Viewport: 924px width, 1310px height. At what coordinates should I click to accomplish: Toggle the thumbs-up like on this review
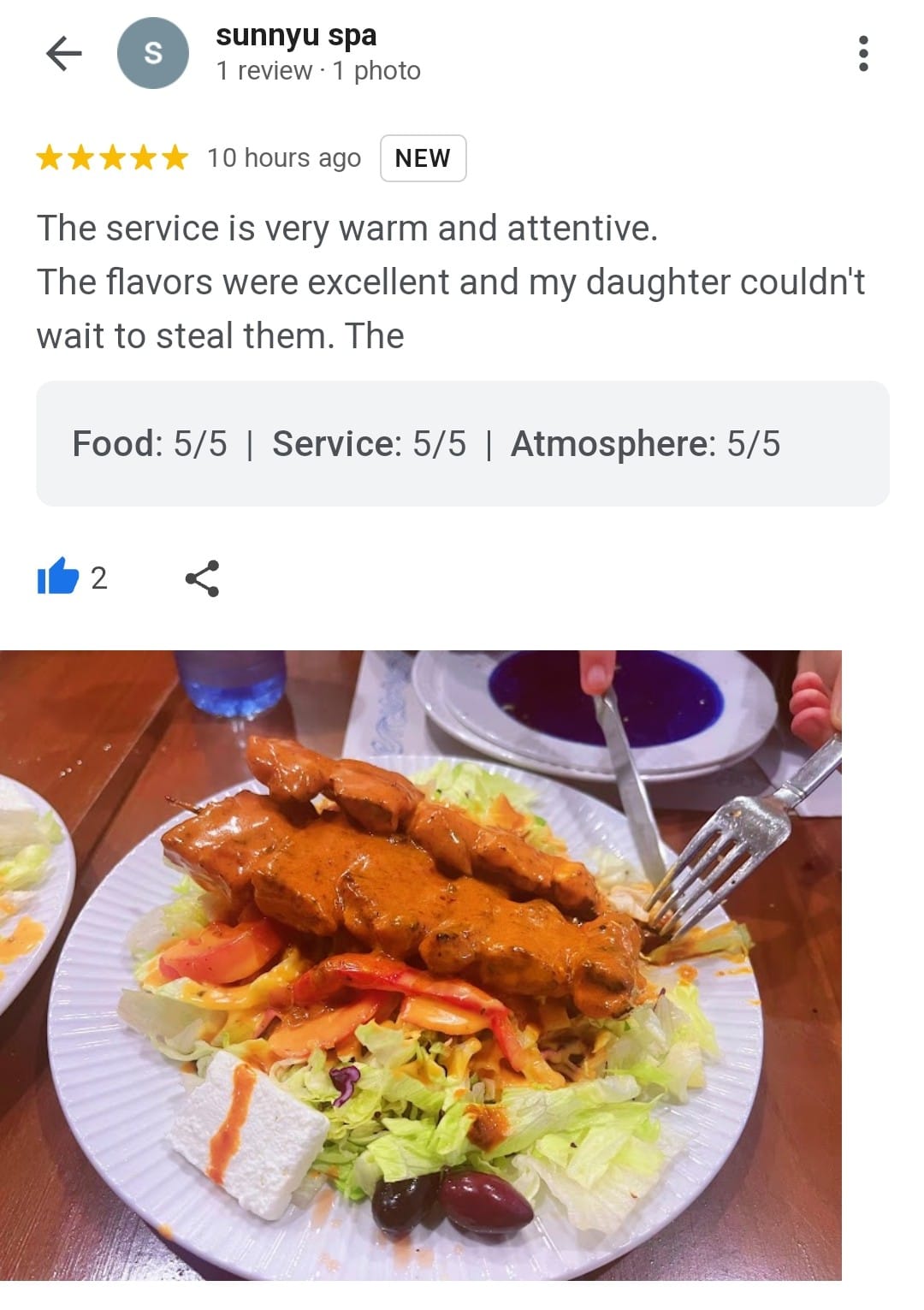click(58, 577)
